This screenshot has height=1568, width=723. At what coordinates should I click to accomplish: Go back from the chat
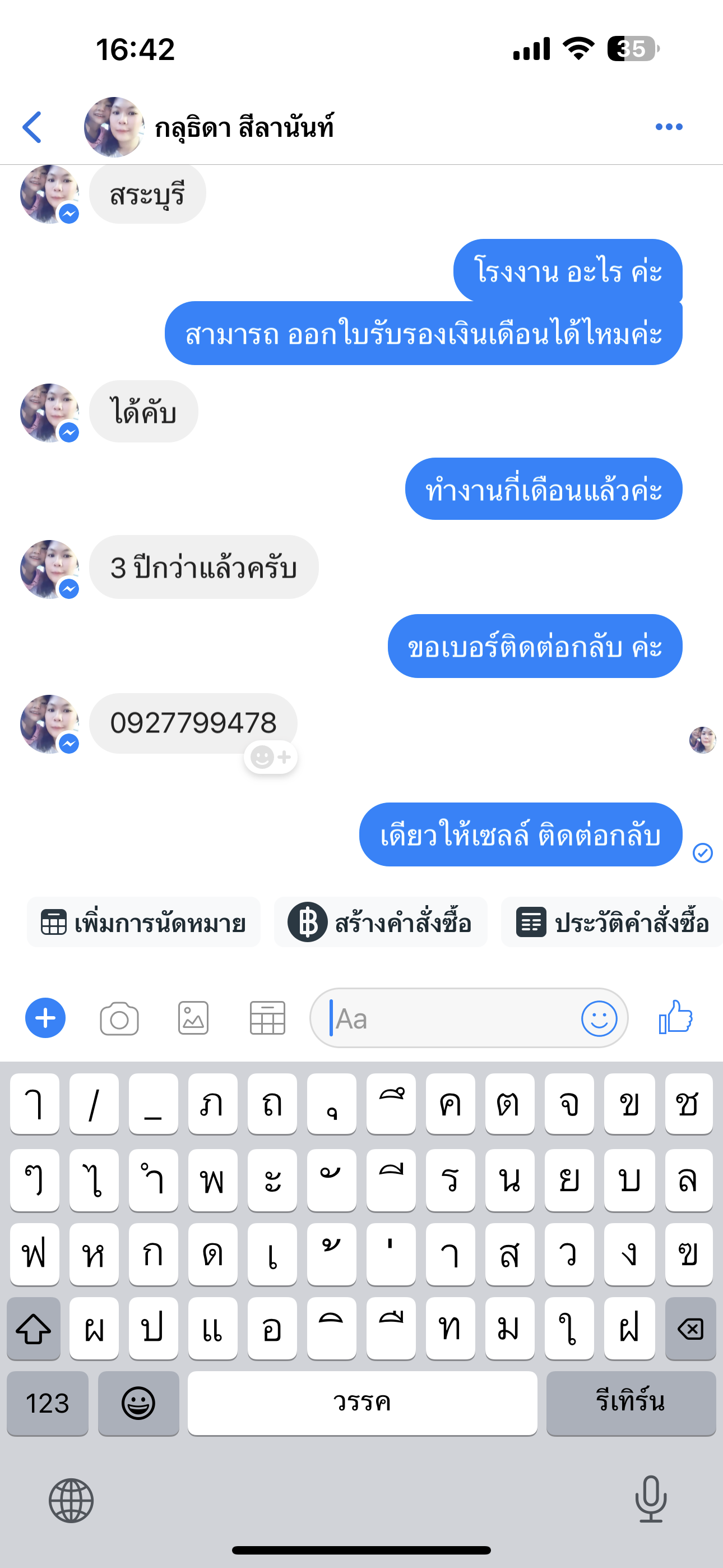coord(33,127)
